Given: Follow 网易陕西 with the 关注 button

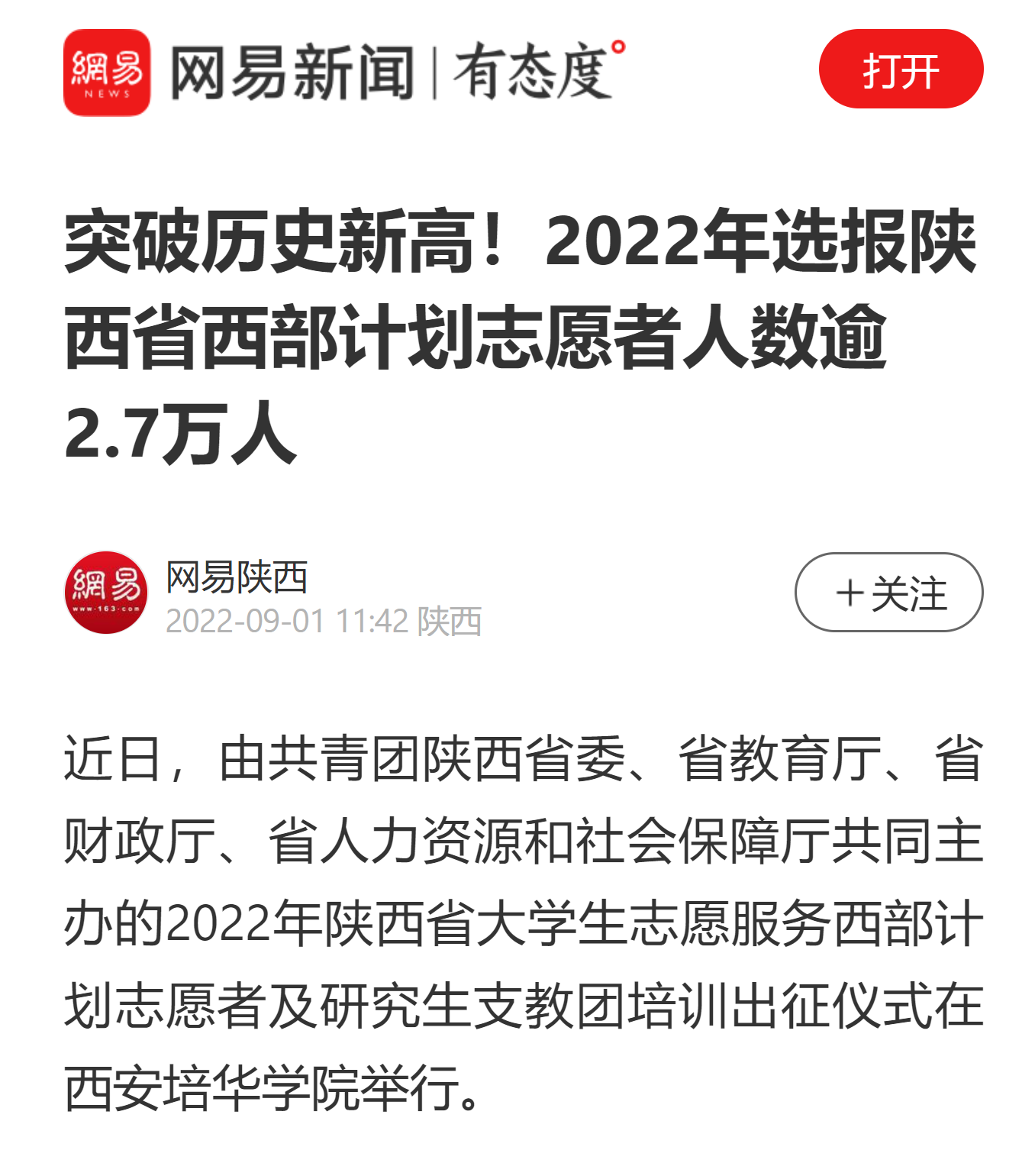Looking at the screenshot, I should tap(889, 593).
